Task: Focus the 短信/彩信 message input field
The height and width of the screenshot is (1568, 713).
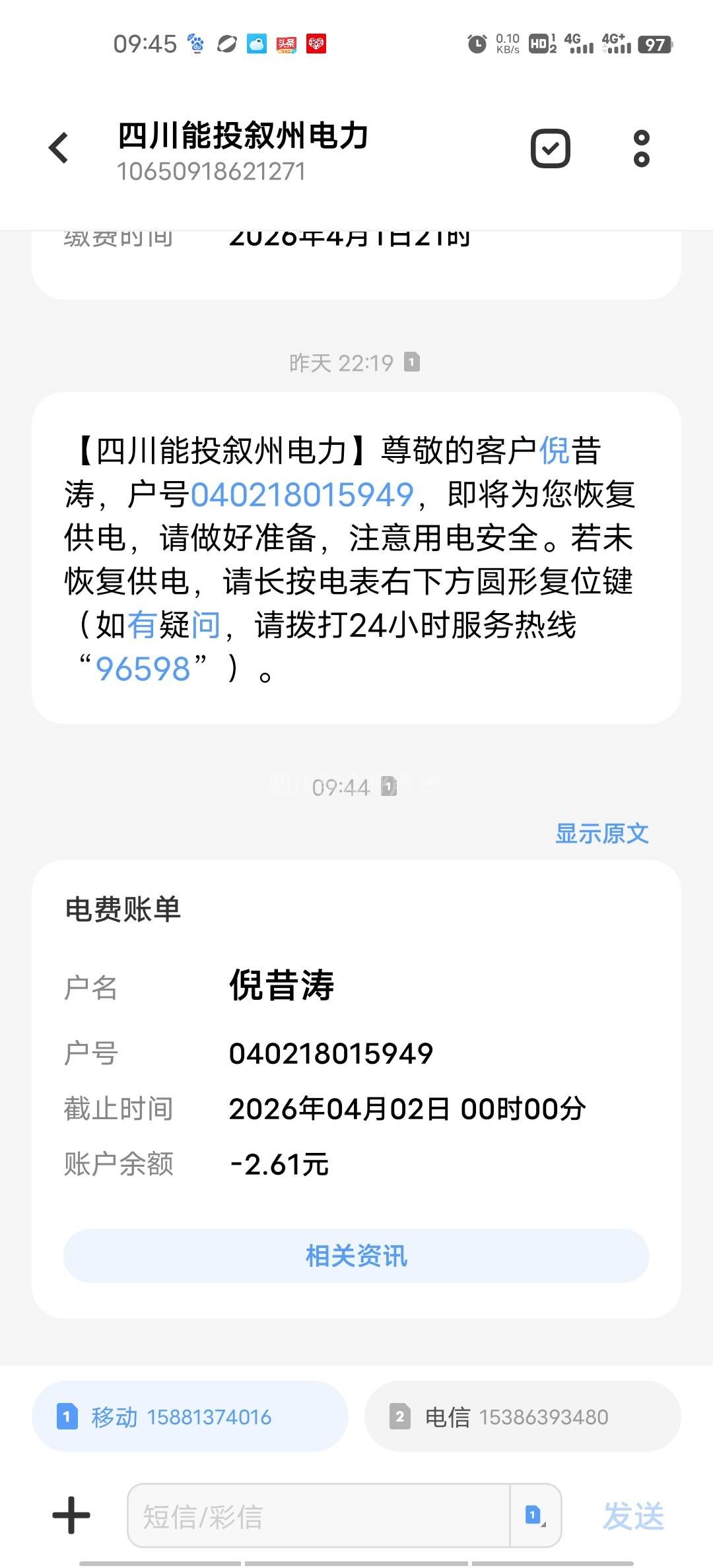Action: pos(318,1516)
